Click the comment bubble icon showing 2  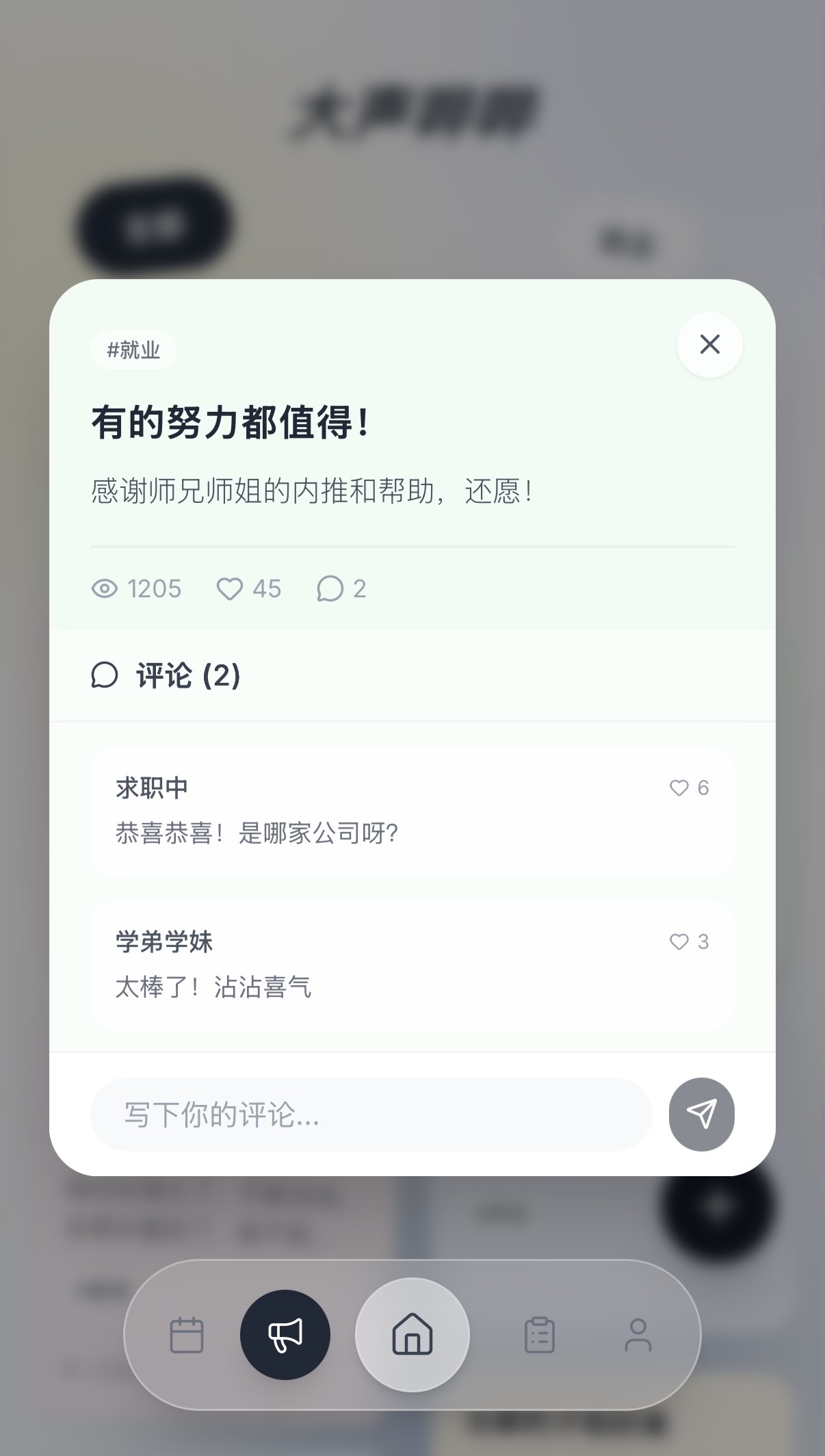(331, 588)
